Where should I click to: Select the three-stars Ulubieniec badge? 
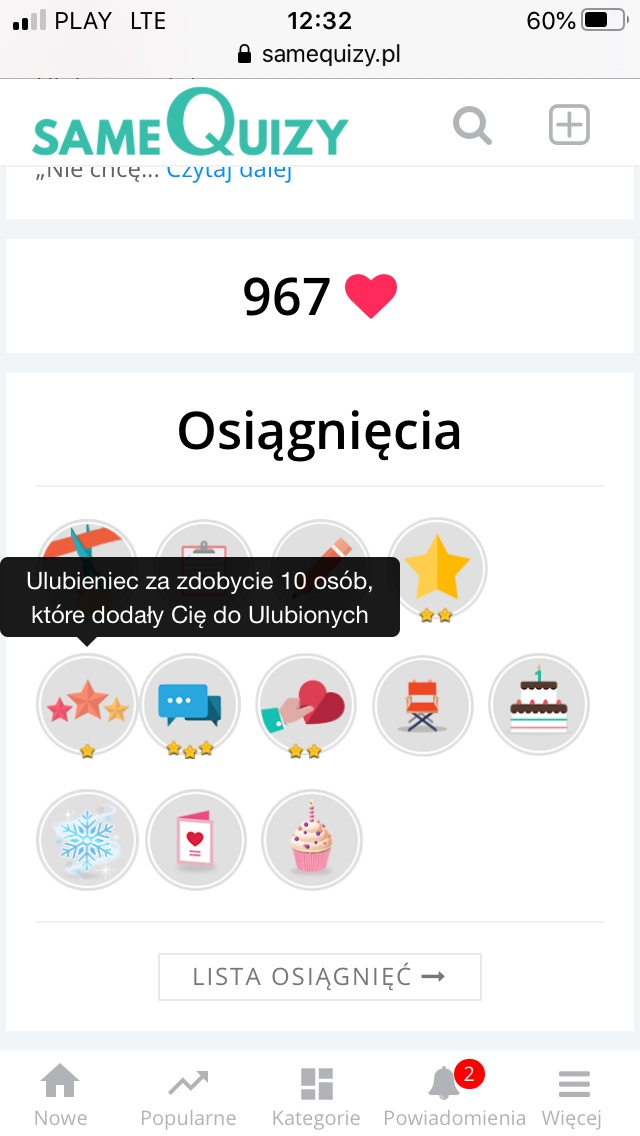87,704
